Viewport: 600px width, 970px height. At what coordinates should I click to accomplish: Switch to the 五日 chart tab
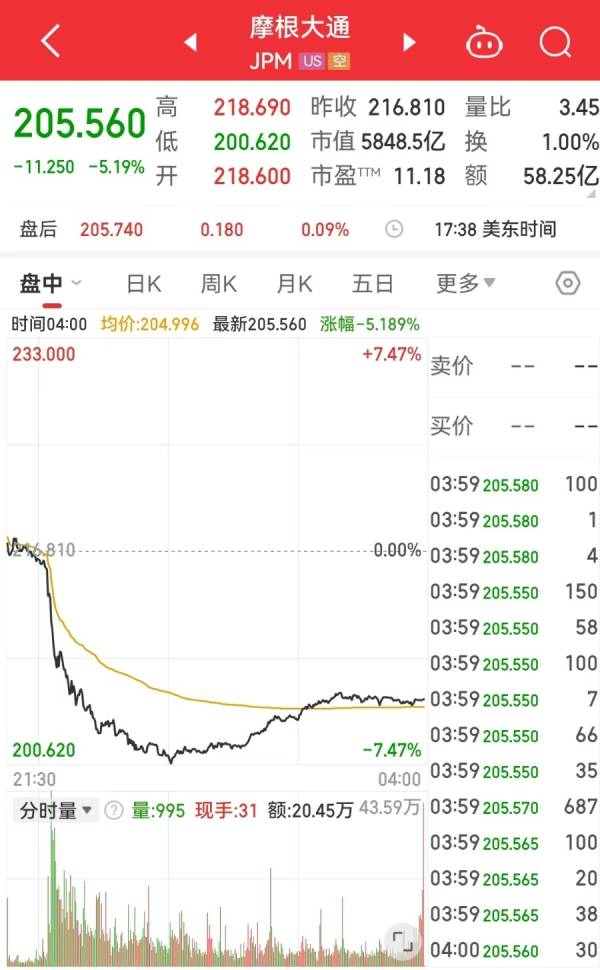[372, 284]
